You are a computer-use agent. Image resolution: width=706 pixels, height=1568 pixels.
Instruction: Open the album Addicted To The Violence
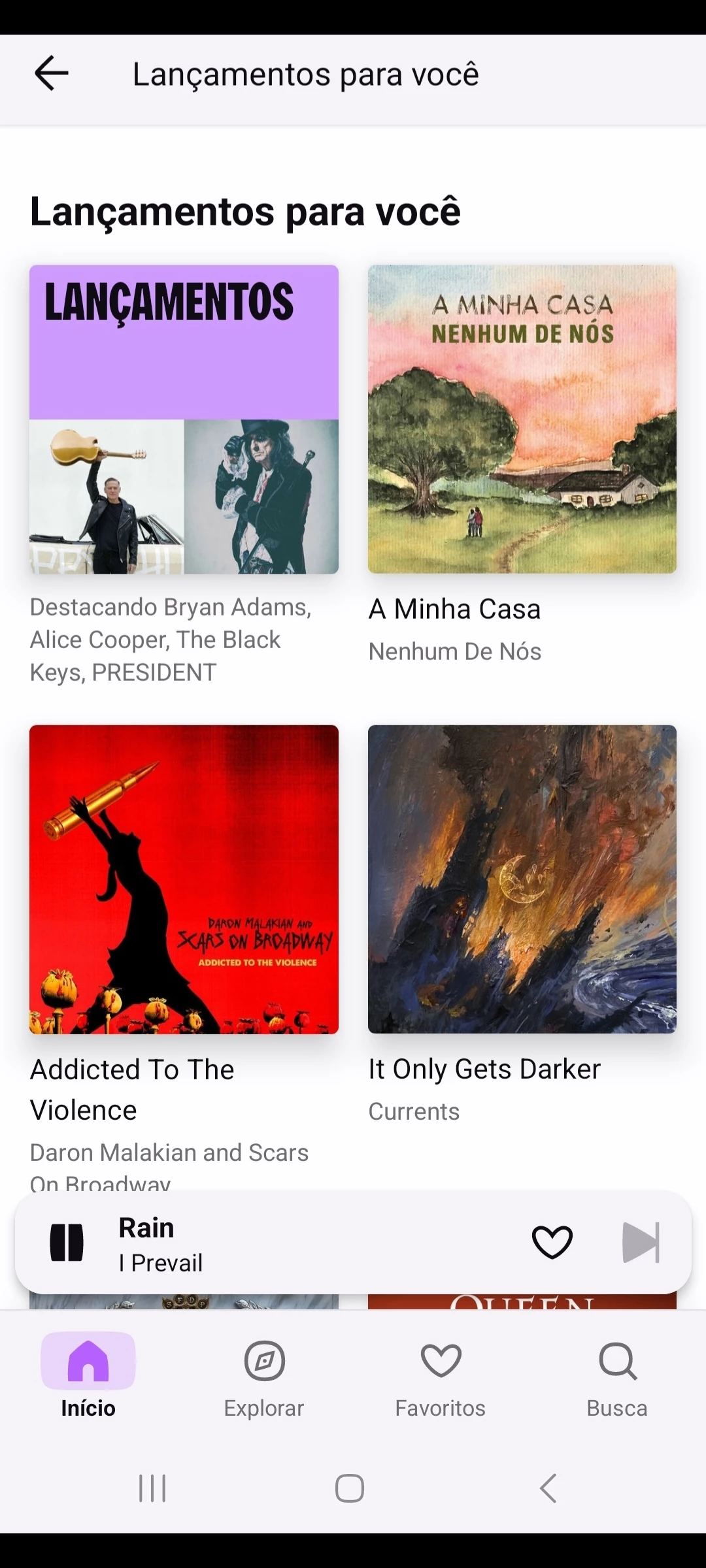point(184,879)
